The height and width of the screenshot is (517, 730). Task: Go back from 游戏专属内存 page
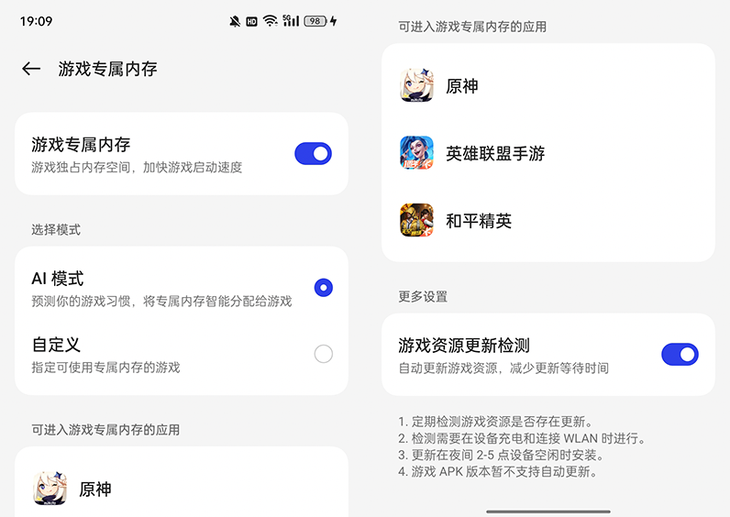[x=31, y=69]
